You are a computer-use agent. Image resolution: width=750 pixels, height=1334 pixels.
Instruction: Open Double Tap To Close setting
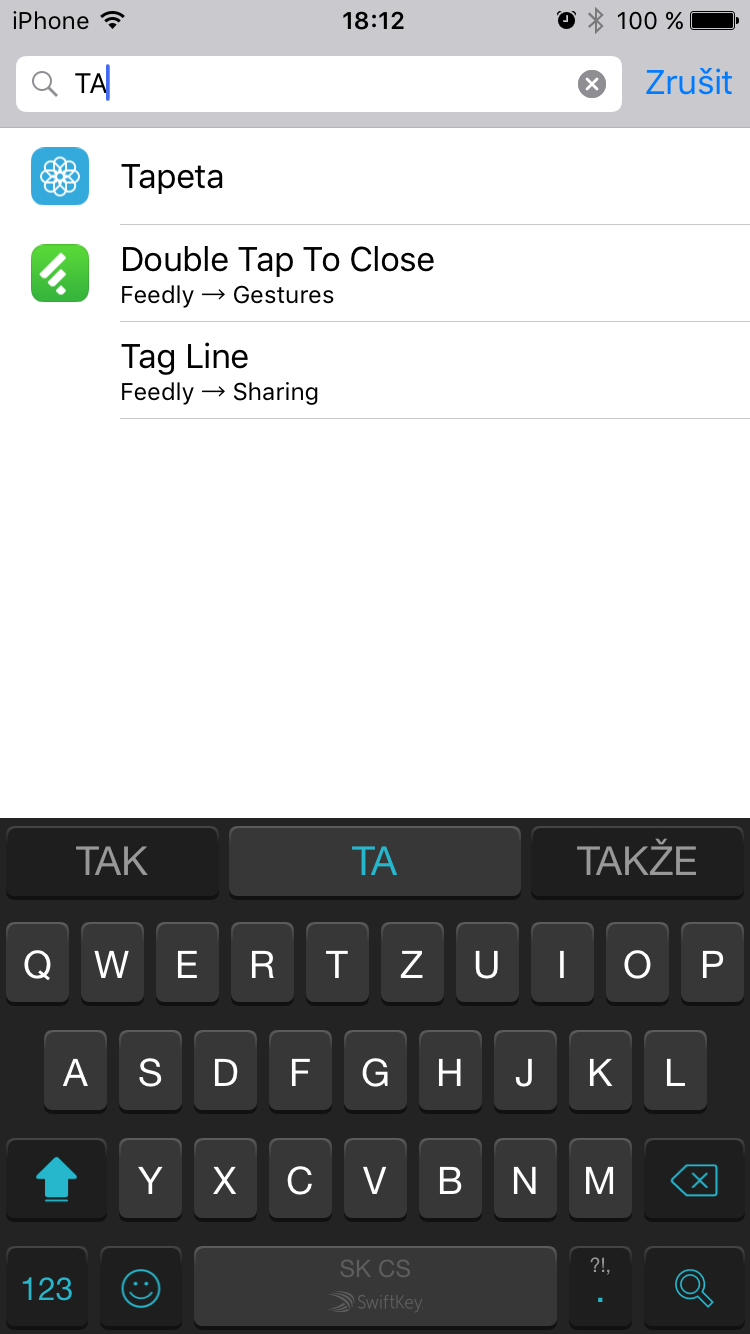[375, 274]
